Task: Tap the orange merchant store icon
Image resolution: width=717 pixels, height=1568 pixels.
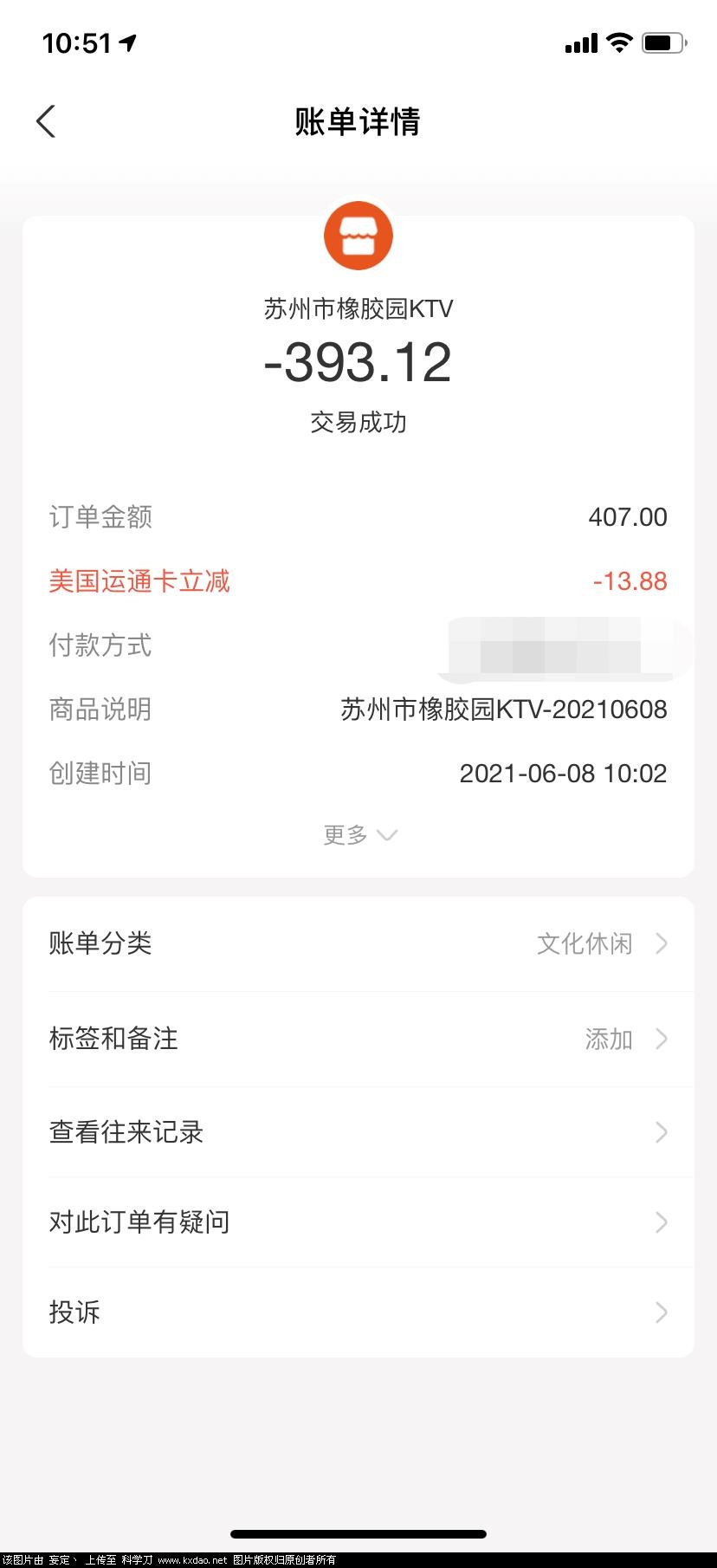Action: pyautogui.click(x=358, y=235)
